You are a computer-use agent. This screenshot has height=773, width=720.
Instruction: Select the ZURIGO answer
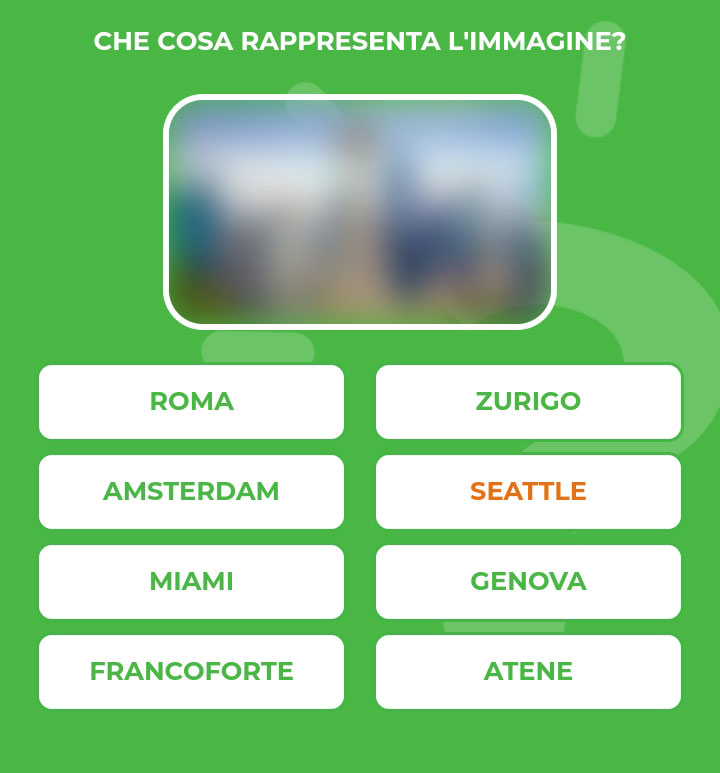coord(528,401)
